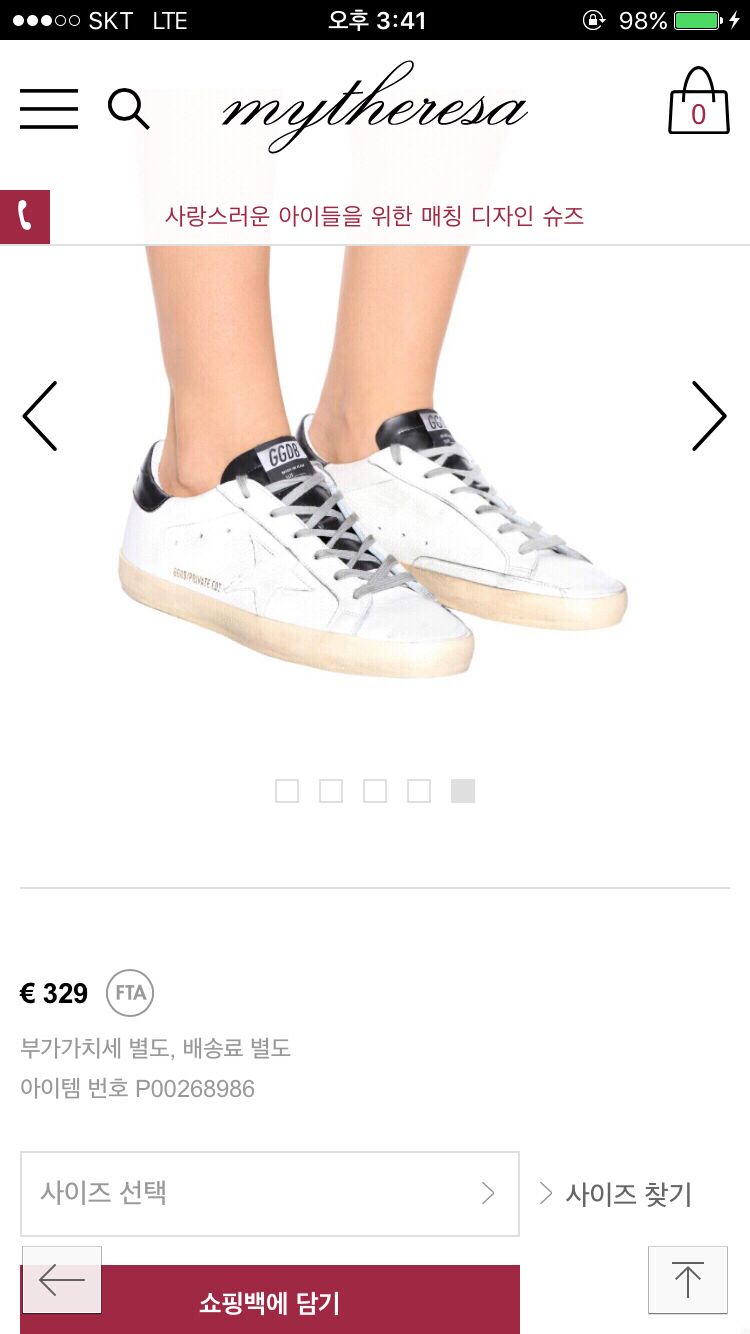Show the previous product image

(x=40, y=416)
